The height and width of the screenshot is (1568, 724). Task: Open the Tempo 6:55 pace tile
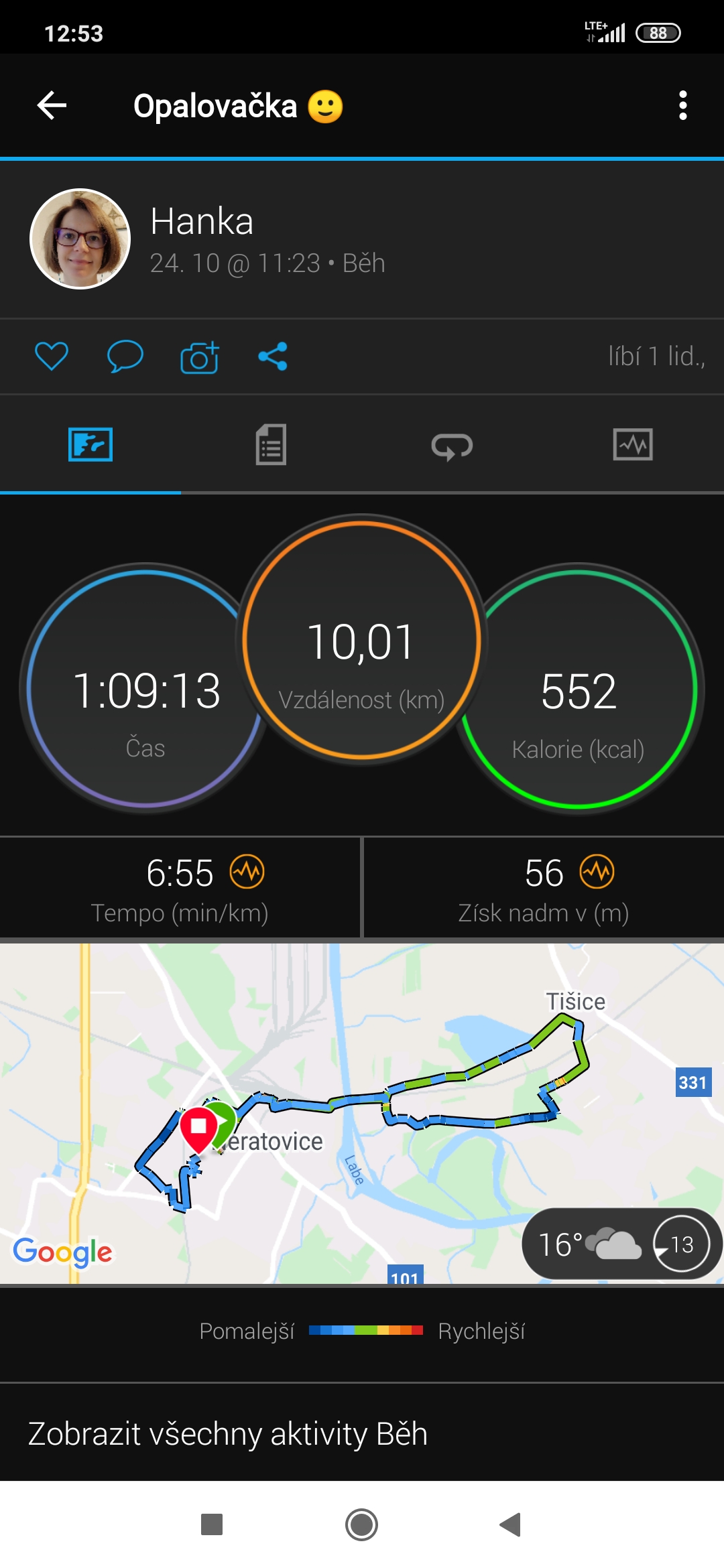pyautogui.click(x=180, y=888)
